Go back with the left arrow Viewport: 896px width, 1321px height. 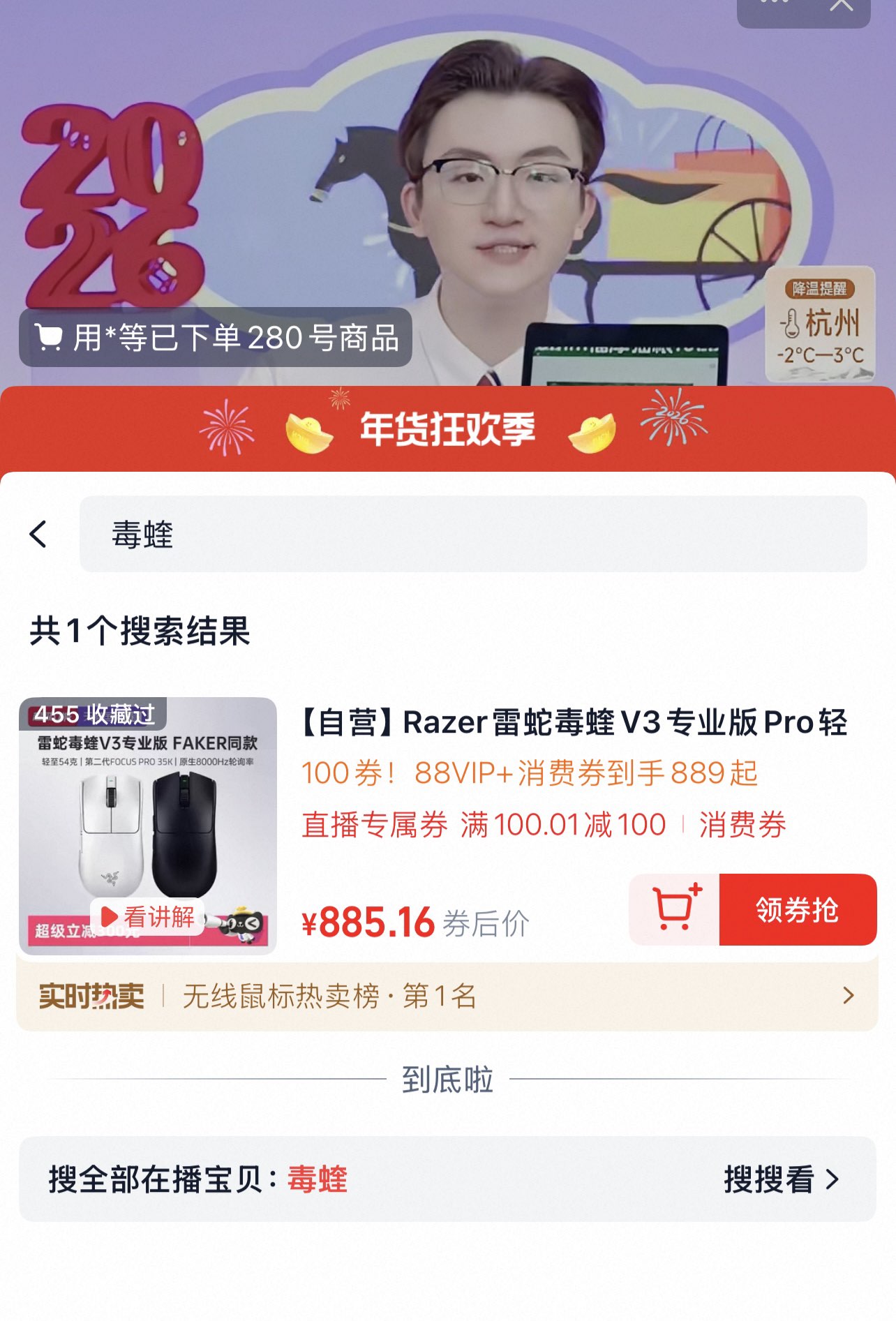[x=38, y=535]
